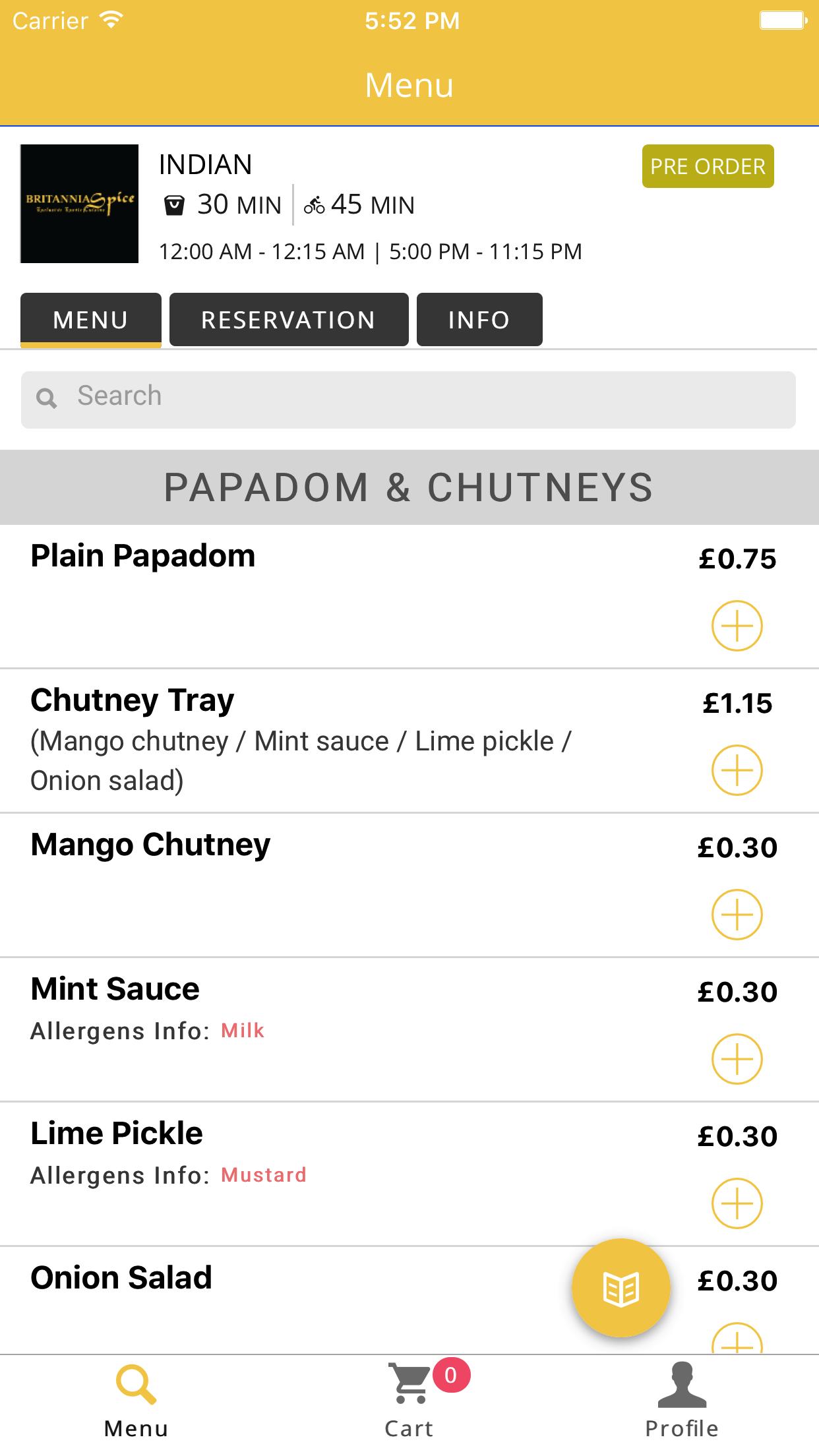Viewport: 819px width, 1456px height.
Task: Add Chutney Tray to cart
Action: click(x=737, y=770)
